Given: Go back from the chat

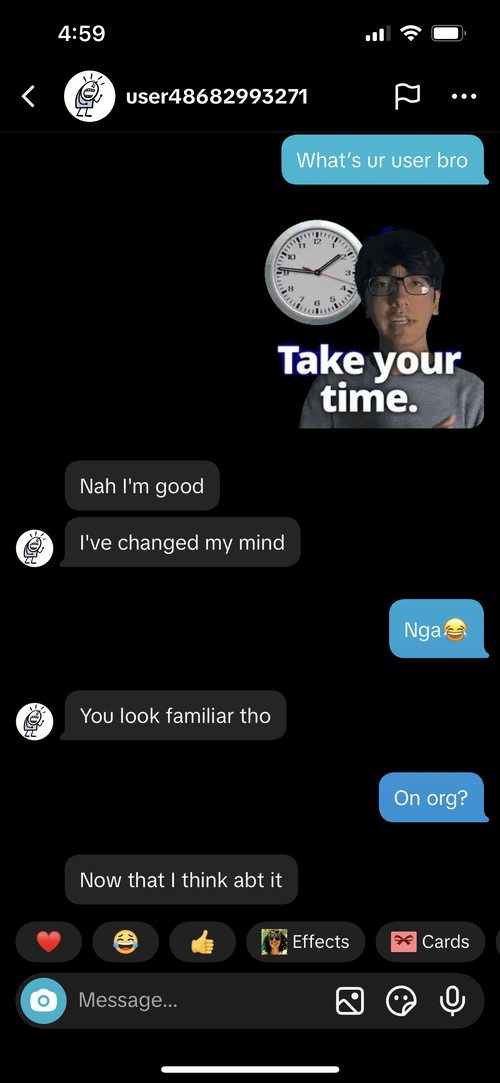Looking at the screenshot, I should (28, 97).
